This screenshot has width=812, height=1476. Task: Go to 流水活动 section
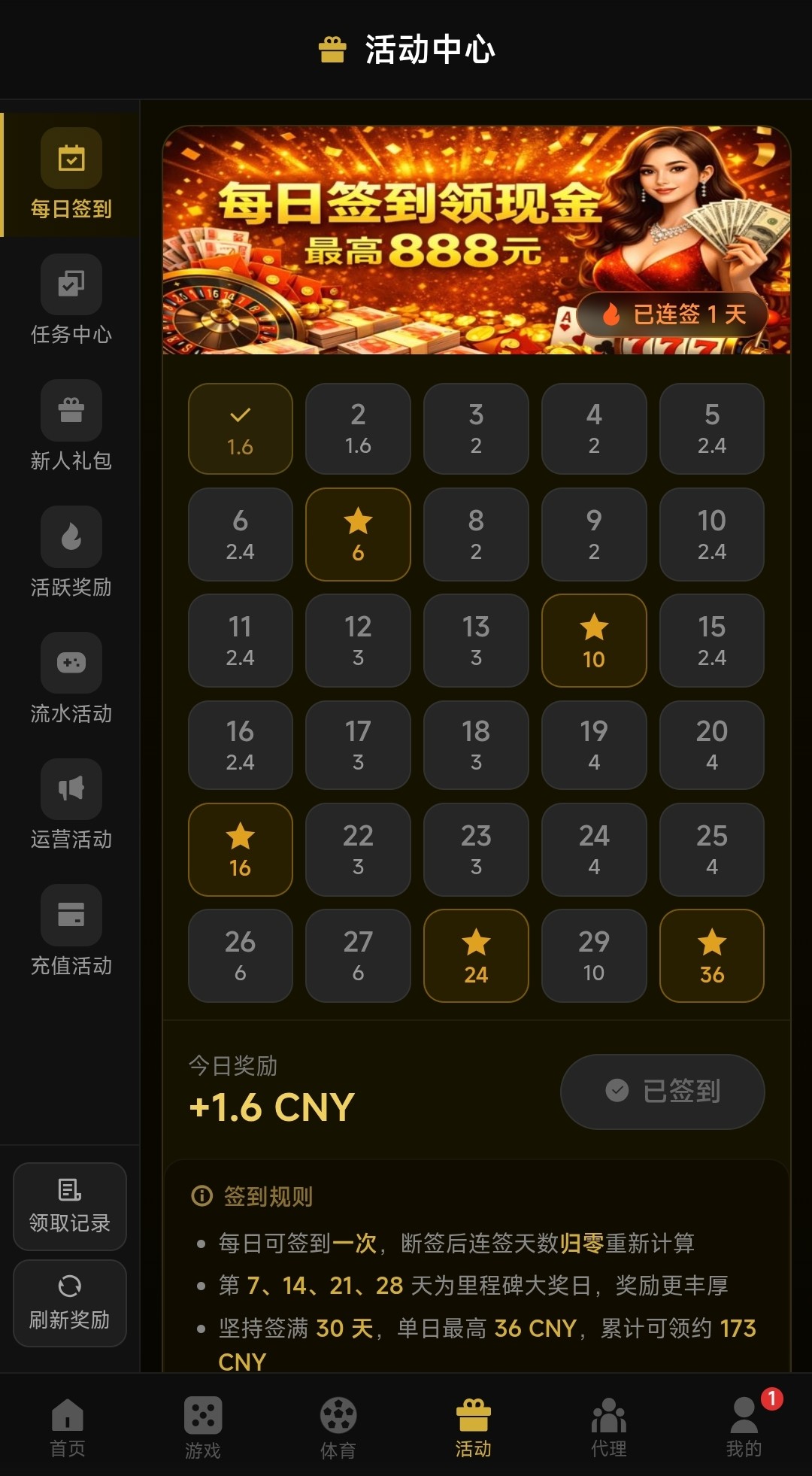(x=71, y=679)
